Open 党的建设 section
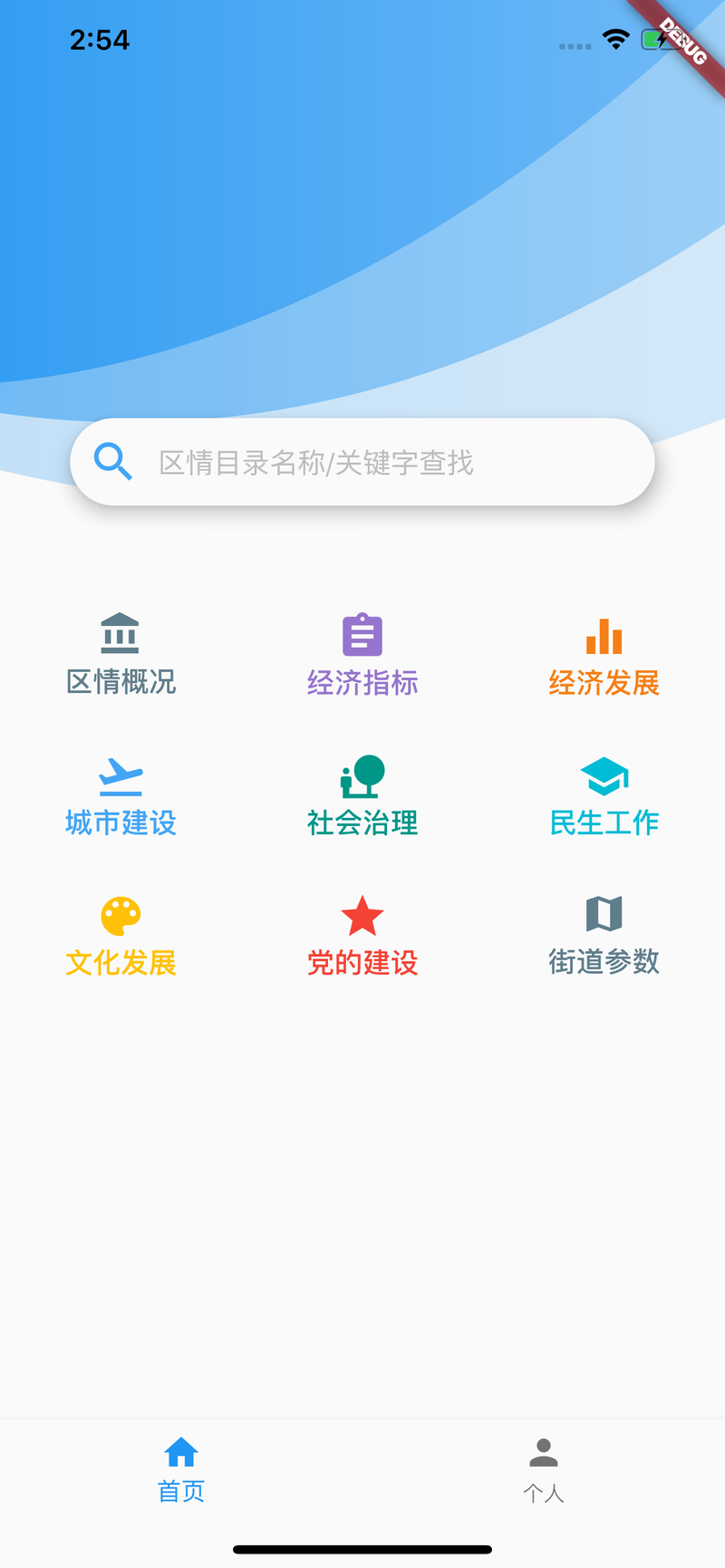Image resolution: width=725 pixels, height=1568 pixels. (x=362, y=936)
